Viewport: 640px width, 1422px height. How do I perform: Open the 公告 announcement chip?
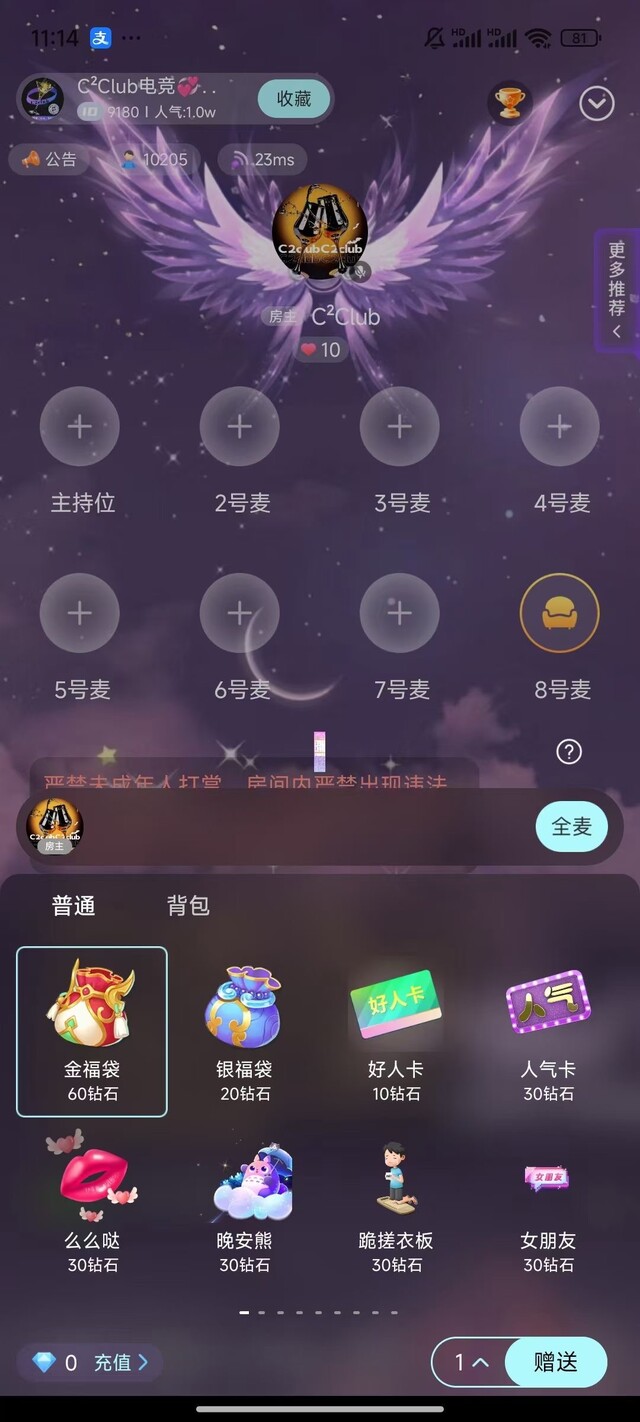(49, 159)
